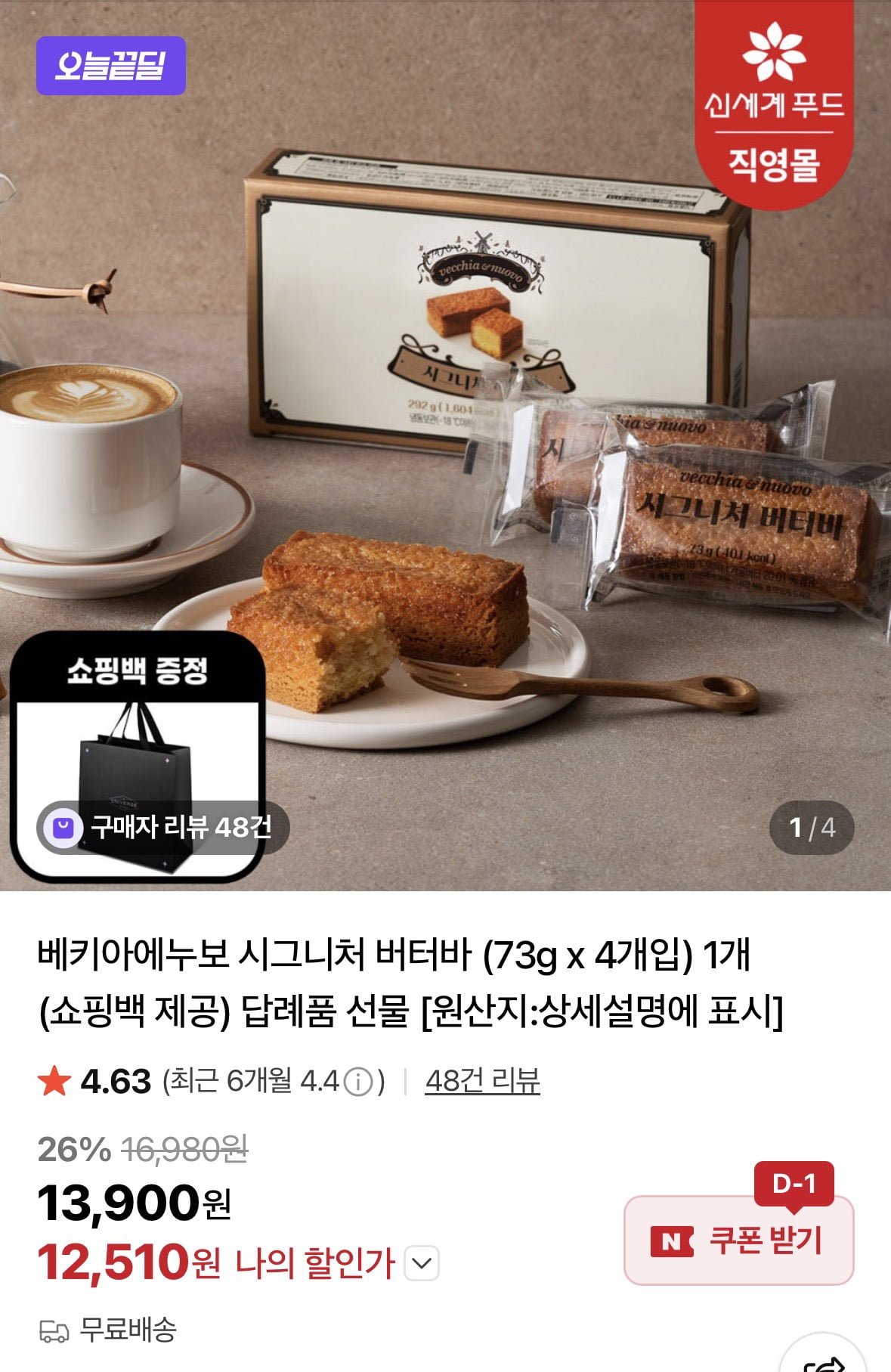This screenshot has width=891, height=1372.
Task: Share this product
Action: (824, 1361)
